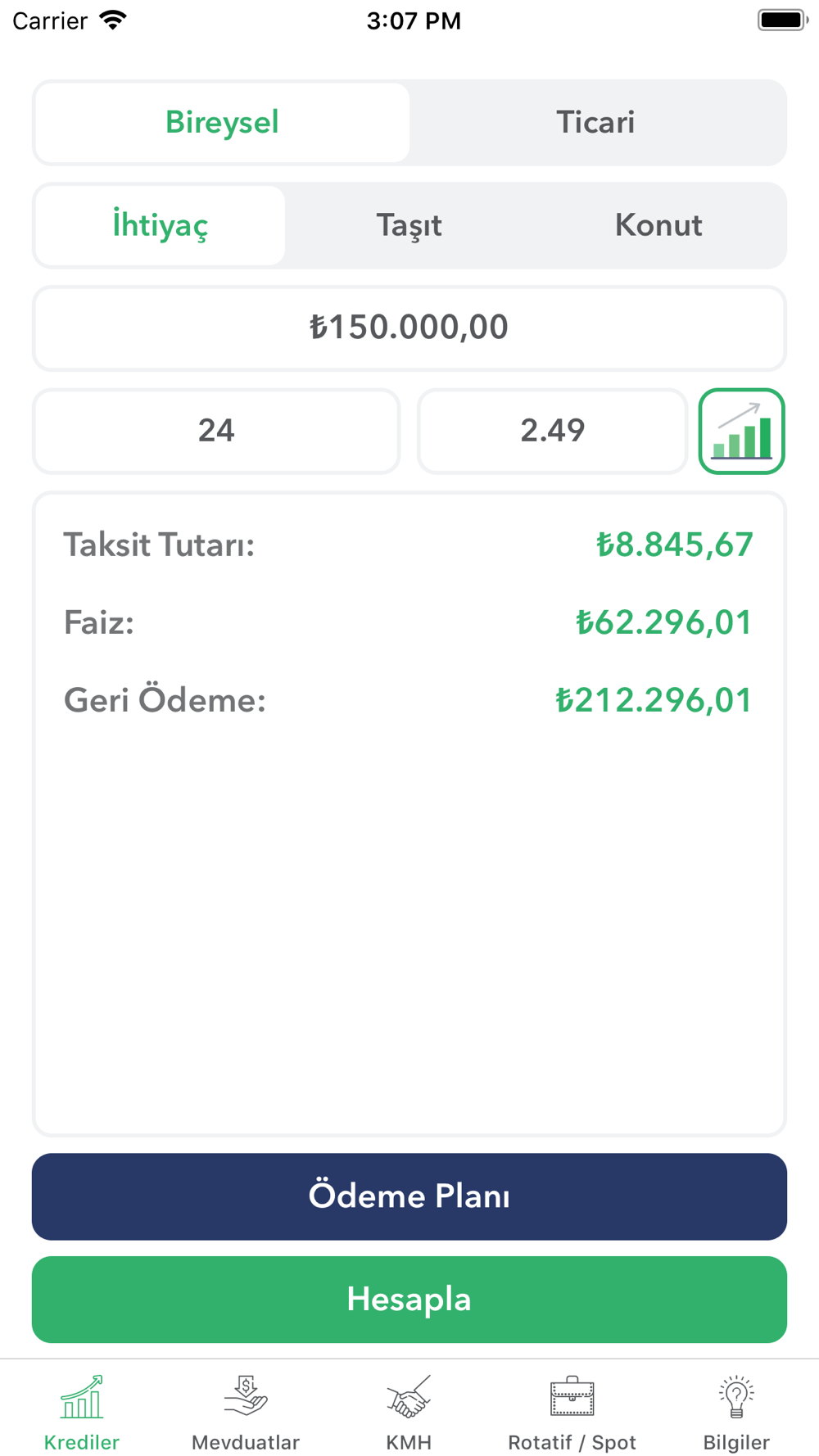Tap Hesapla to calculate the loan
The width and height of the screenshot is (819, 1456).
[x=409, y=1299]
